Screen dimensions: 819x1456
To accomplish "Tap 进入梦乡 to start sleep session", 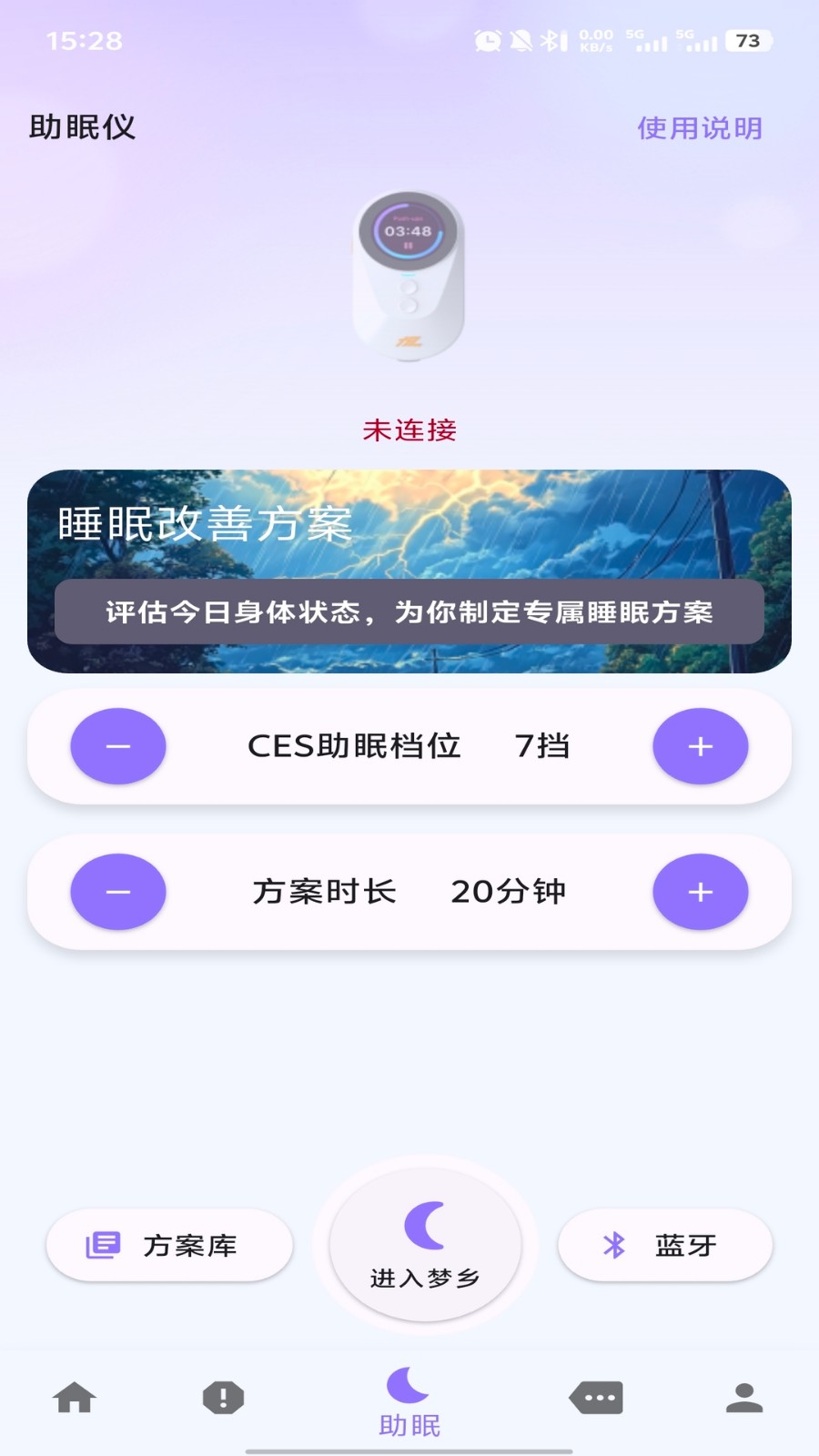I will pos(425,1244).
